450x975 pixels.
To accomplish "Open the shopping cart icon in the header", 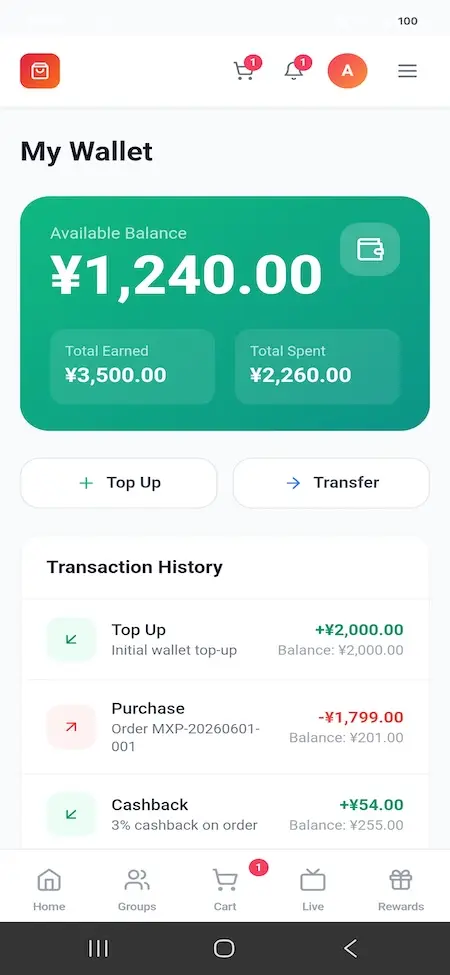I will [243, 71].
